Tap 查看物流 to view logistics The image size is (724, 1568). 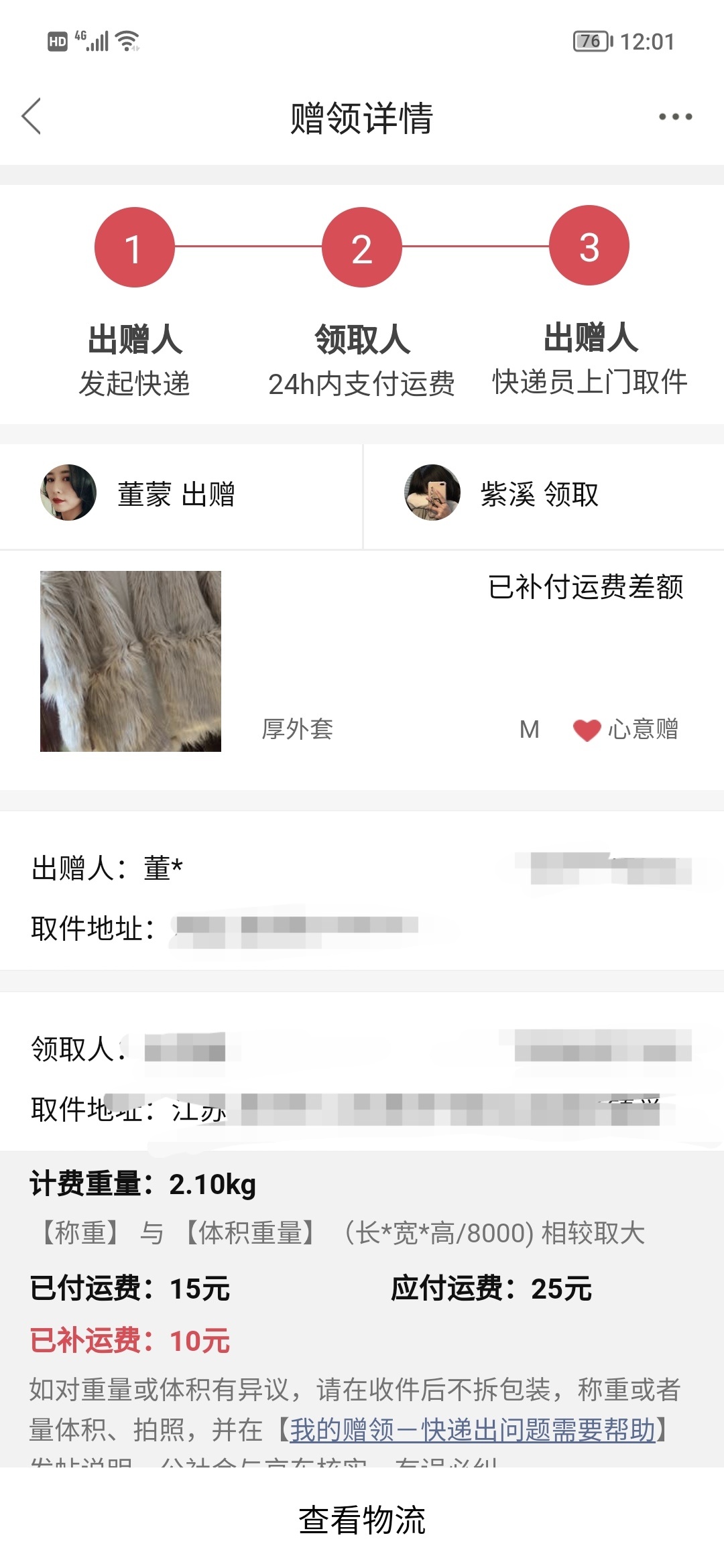(x=362, y=1519)
